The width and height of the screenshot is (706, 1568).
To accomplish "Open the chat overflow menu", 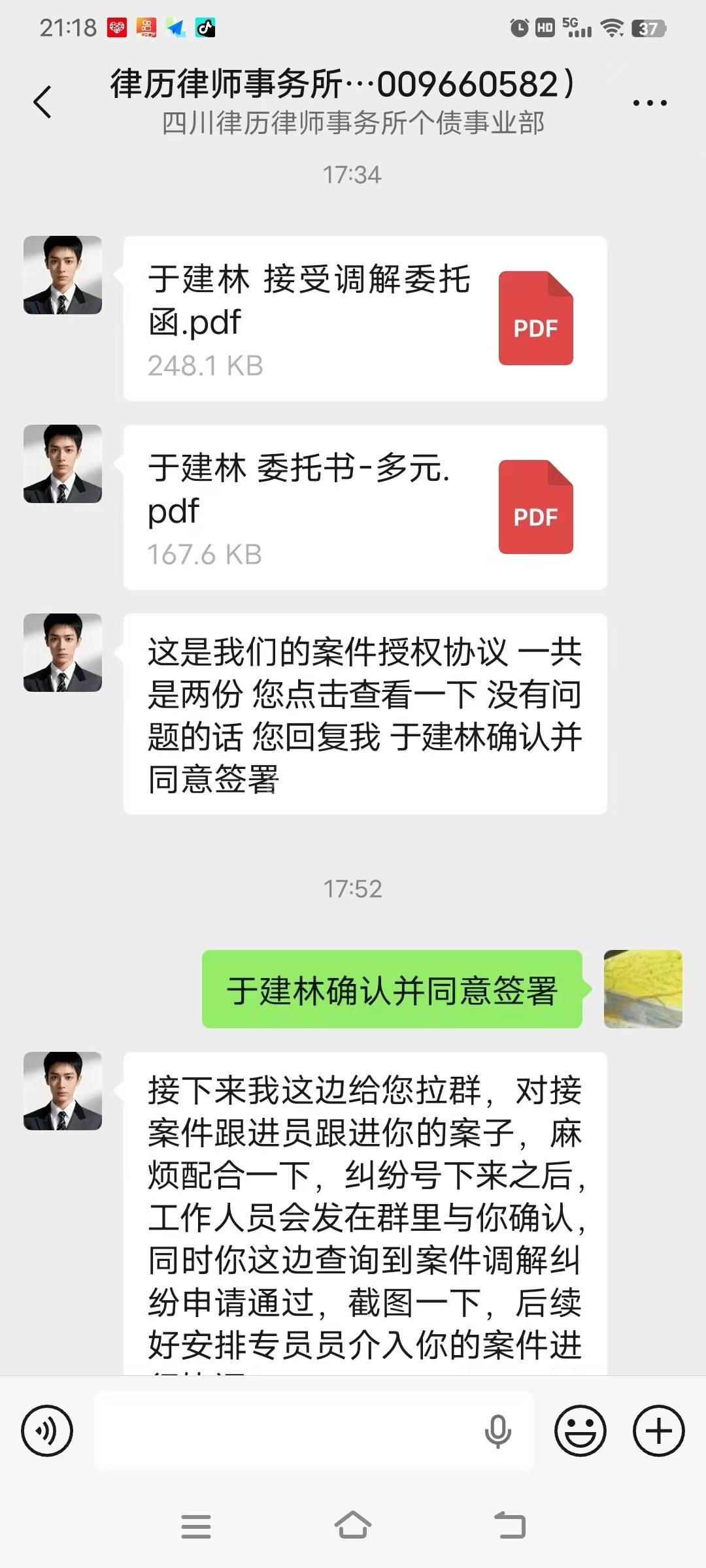I will pyautogui.click(x=649, y=103).
